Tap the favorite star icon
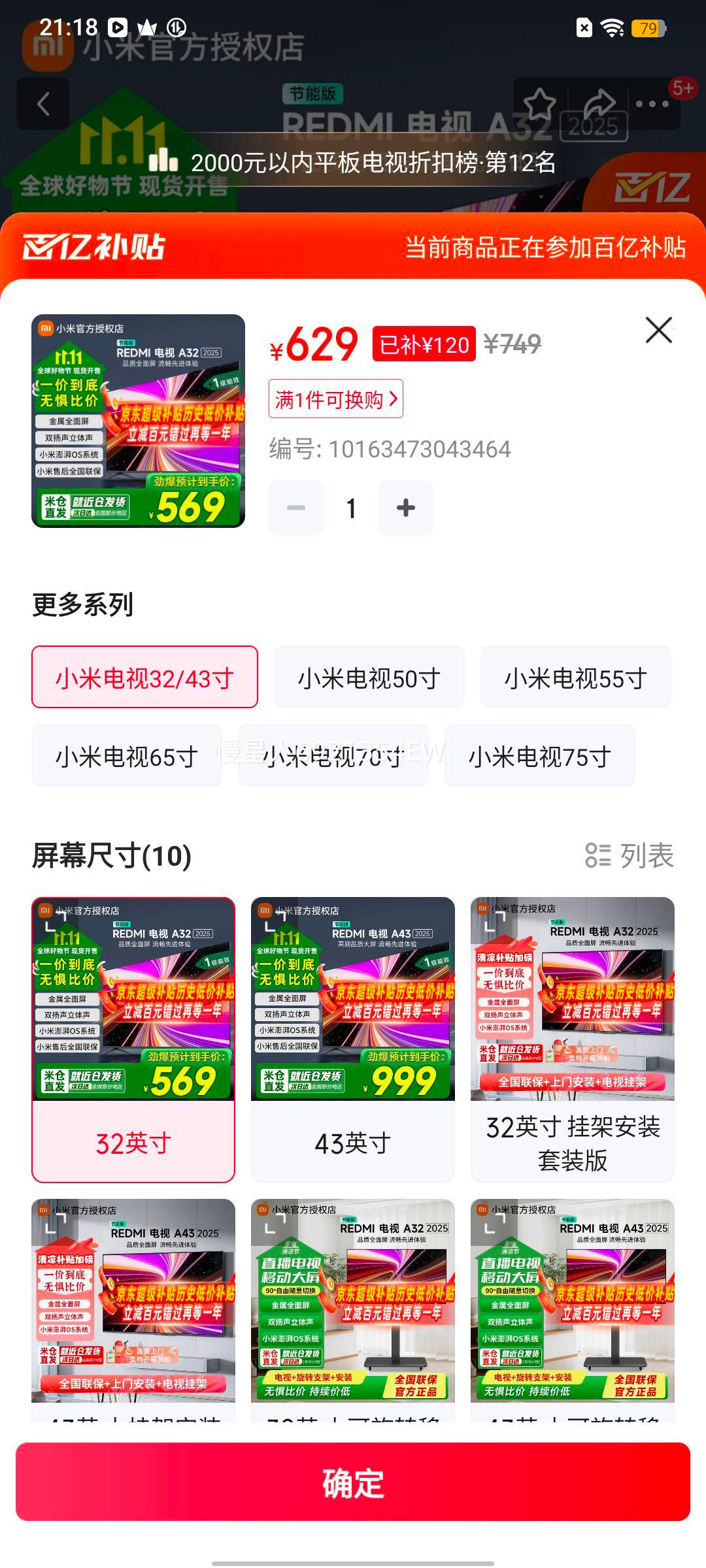 (x=540, y=104)
